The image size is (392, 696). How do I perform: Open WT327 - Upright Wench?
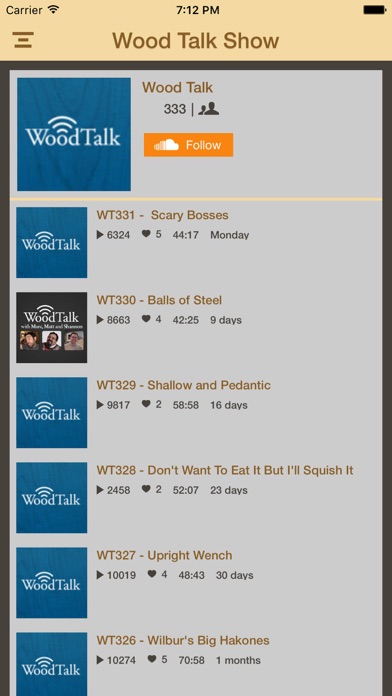pos(196,583)
